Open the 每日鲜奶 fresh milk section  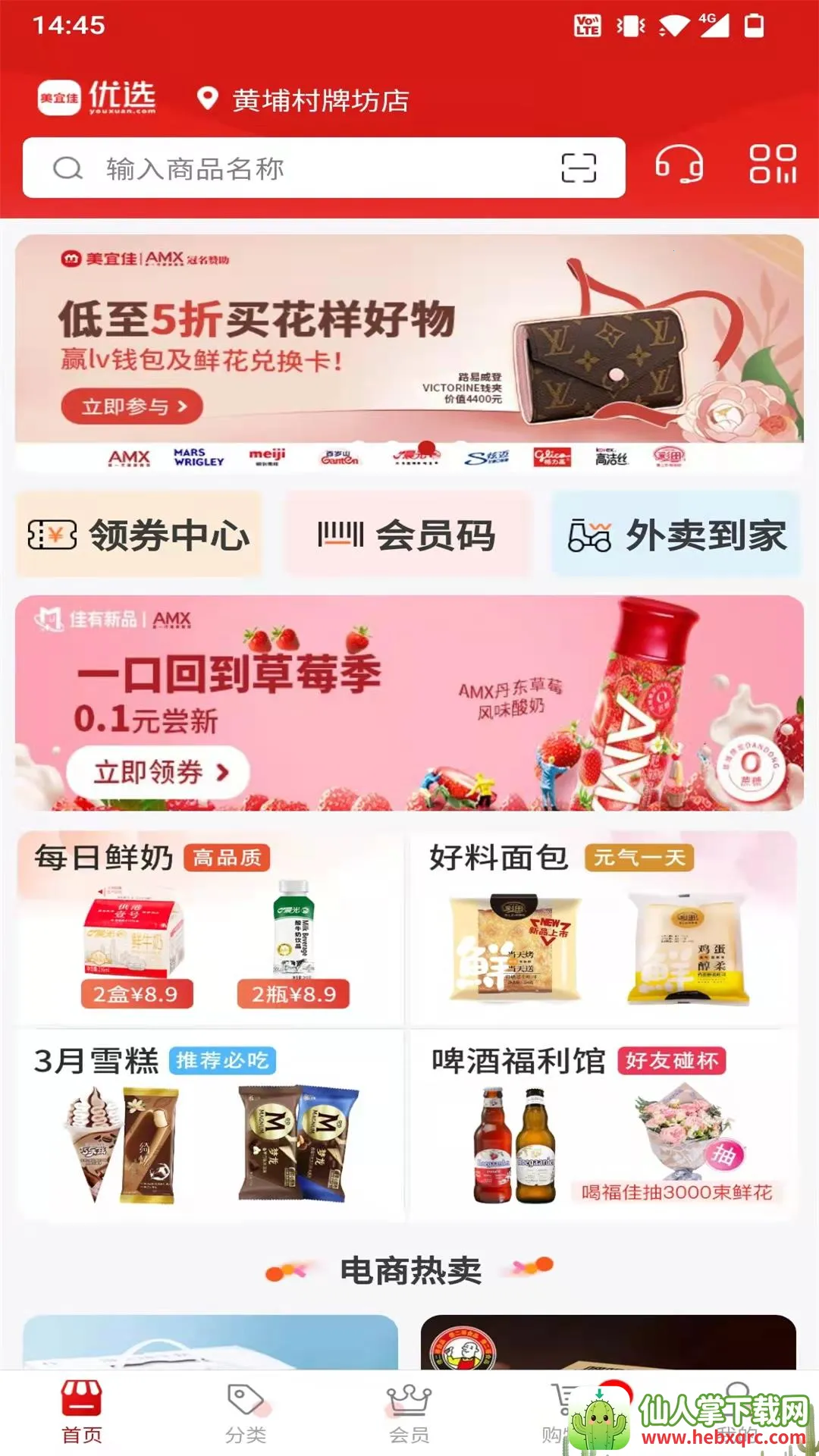click(210, 928)
